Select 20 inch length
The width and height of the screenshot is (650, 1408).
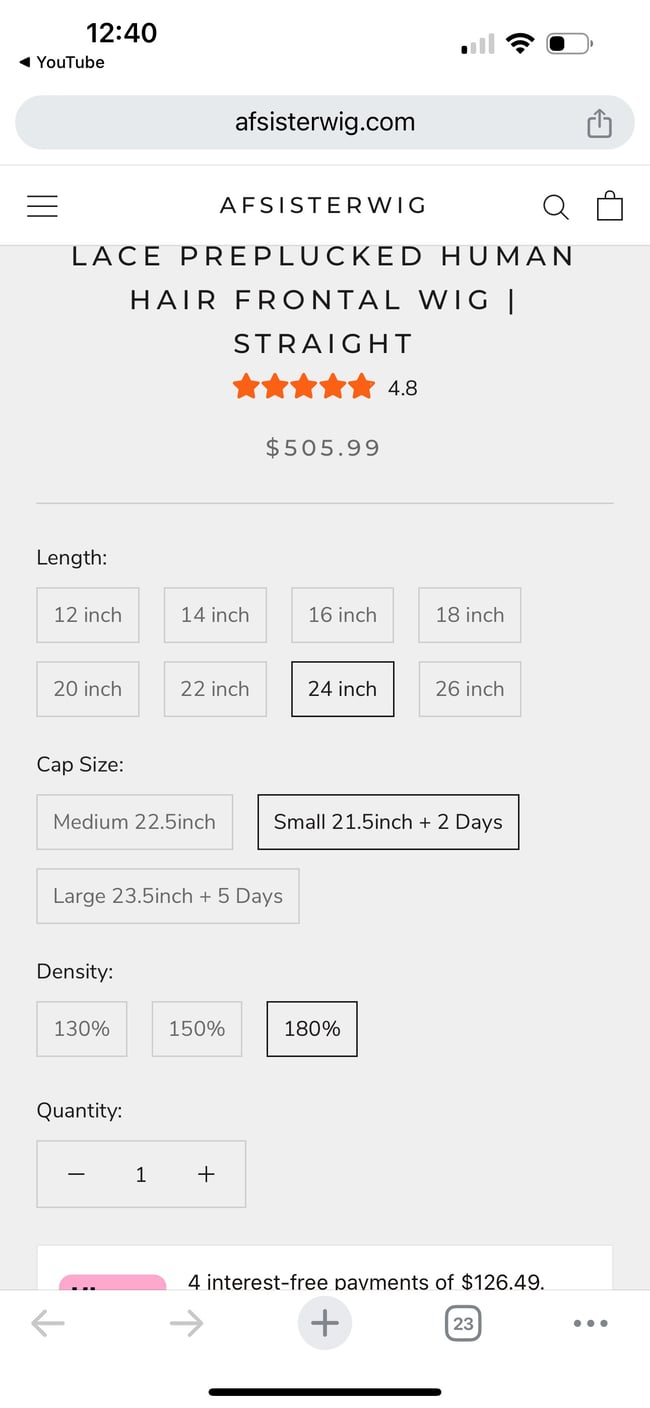88,689
